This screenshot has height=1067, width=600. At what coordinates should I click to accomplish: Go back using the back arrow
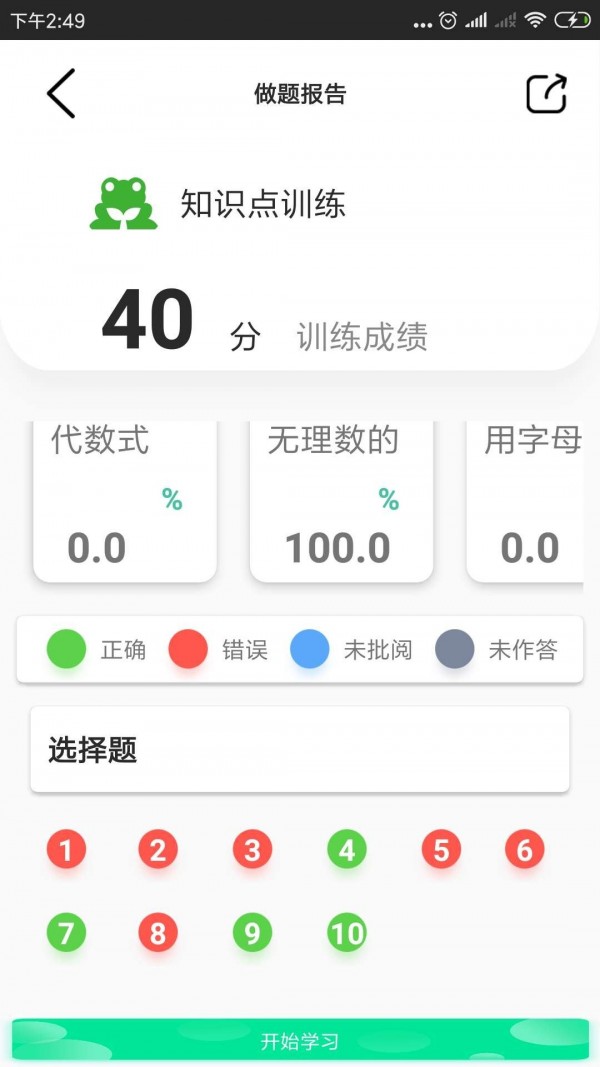point(61,94)
